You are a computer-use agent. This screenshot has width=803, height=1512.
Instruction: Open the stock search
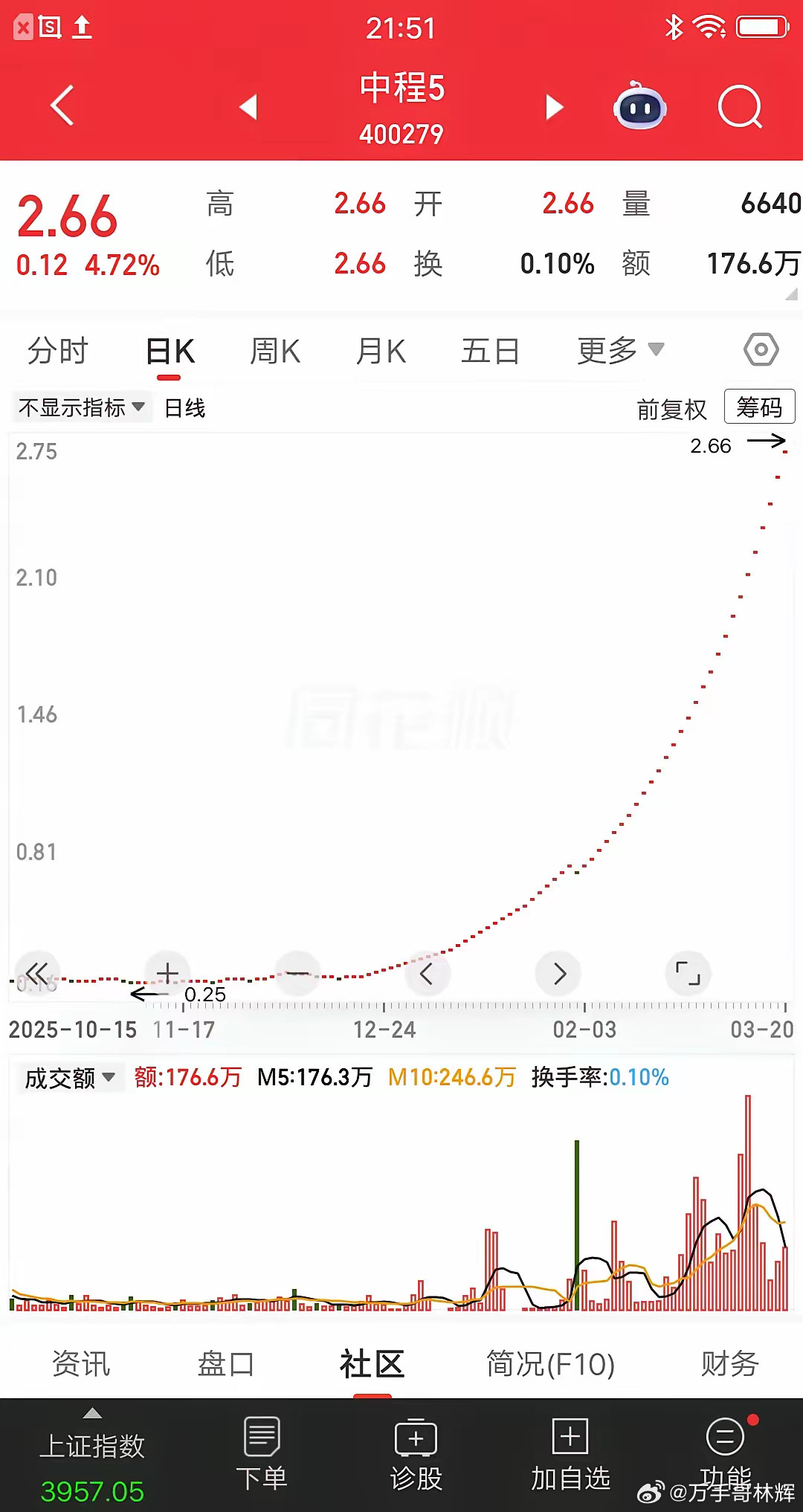[x=739, y=107]
